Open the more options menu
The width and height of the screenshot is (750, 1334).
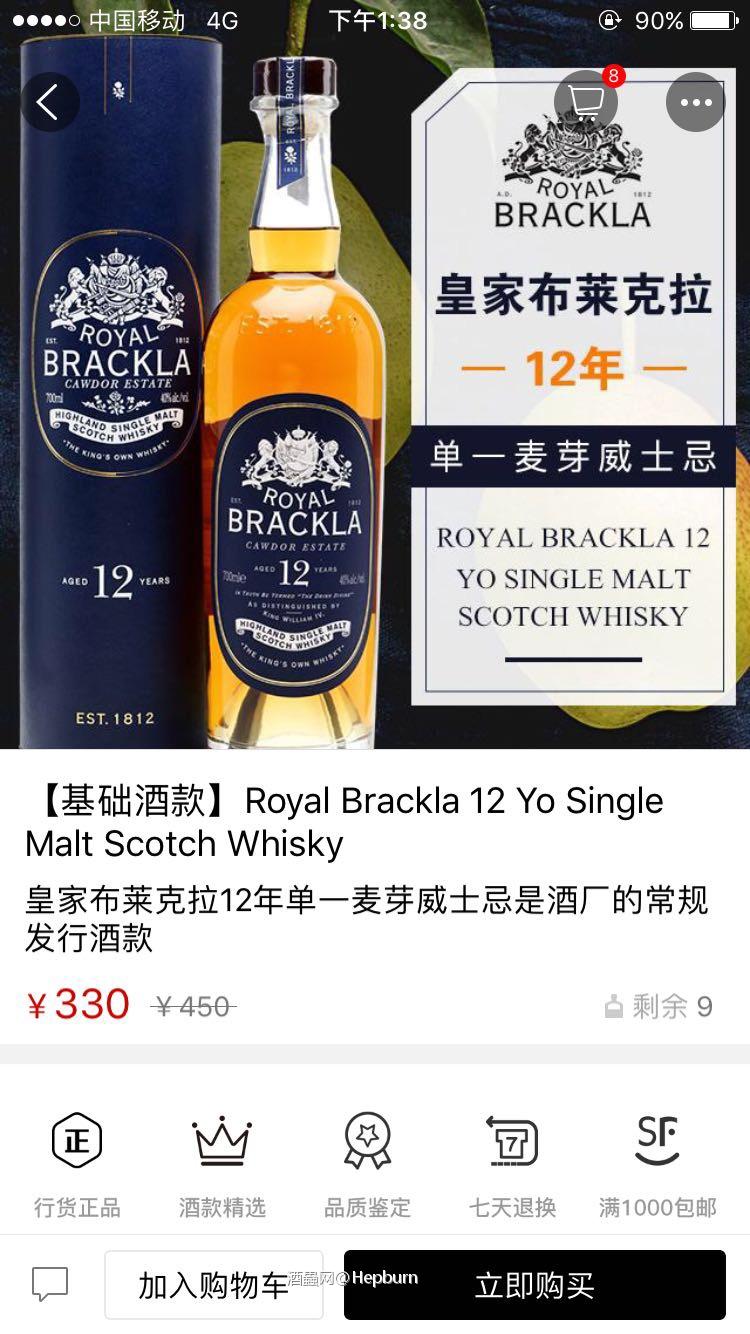pyautogui.click(x=697, y=101)
